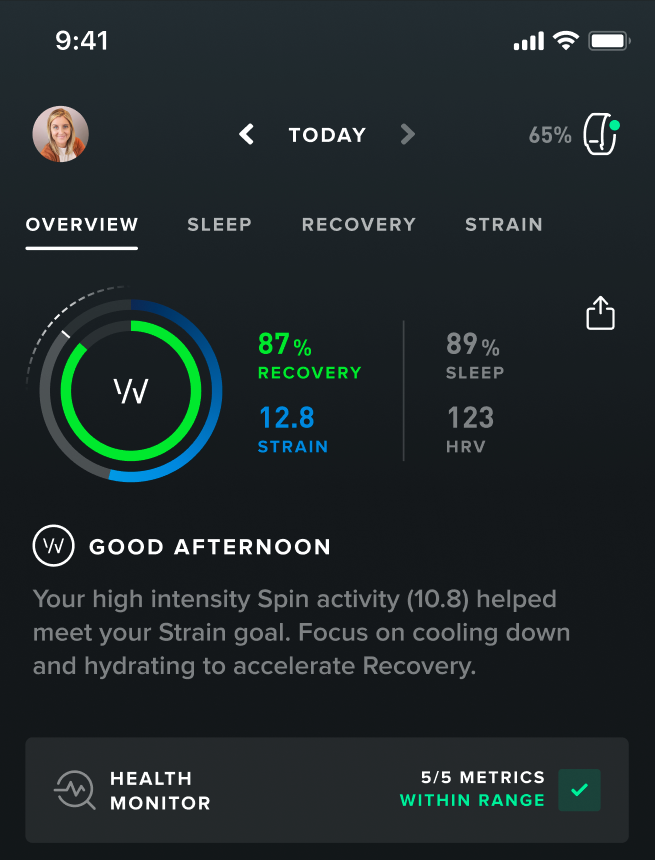Switch to the Recovery tab
Image resolution: width=655 pixels, height=860 pixels.
pyautogui.click(x=358, y=225)
